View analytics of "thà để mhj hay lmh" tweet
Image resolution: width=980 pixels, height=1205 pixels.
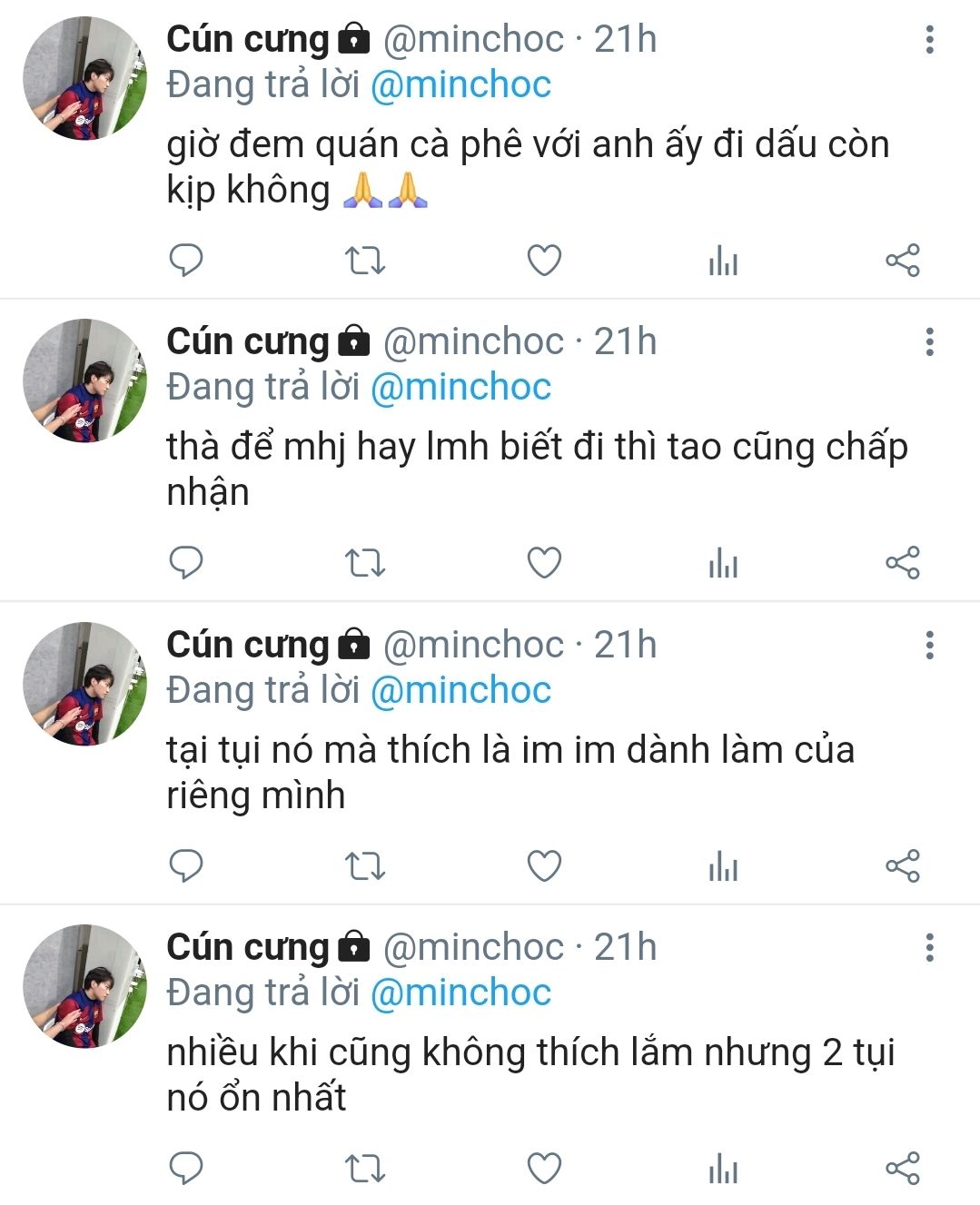pos(723,564)
